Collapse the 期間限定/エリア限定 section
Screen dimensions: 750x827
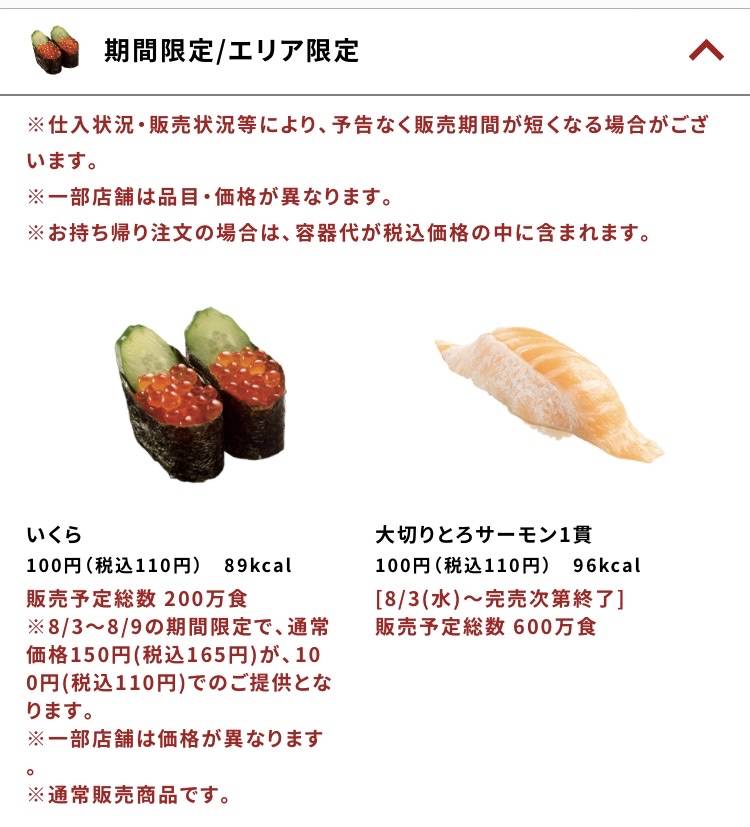pos(706,50)
